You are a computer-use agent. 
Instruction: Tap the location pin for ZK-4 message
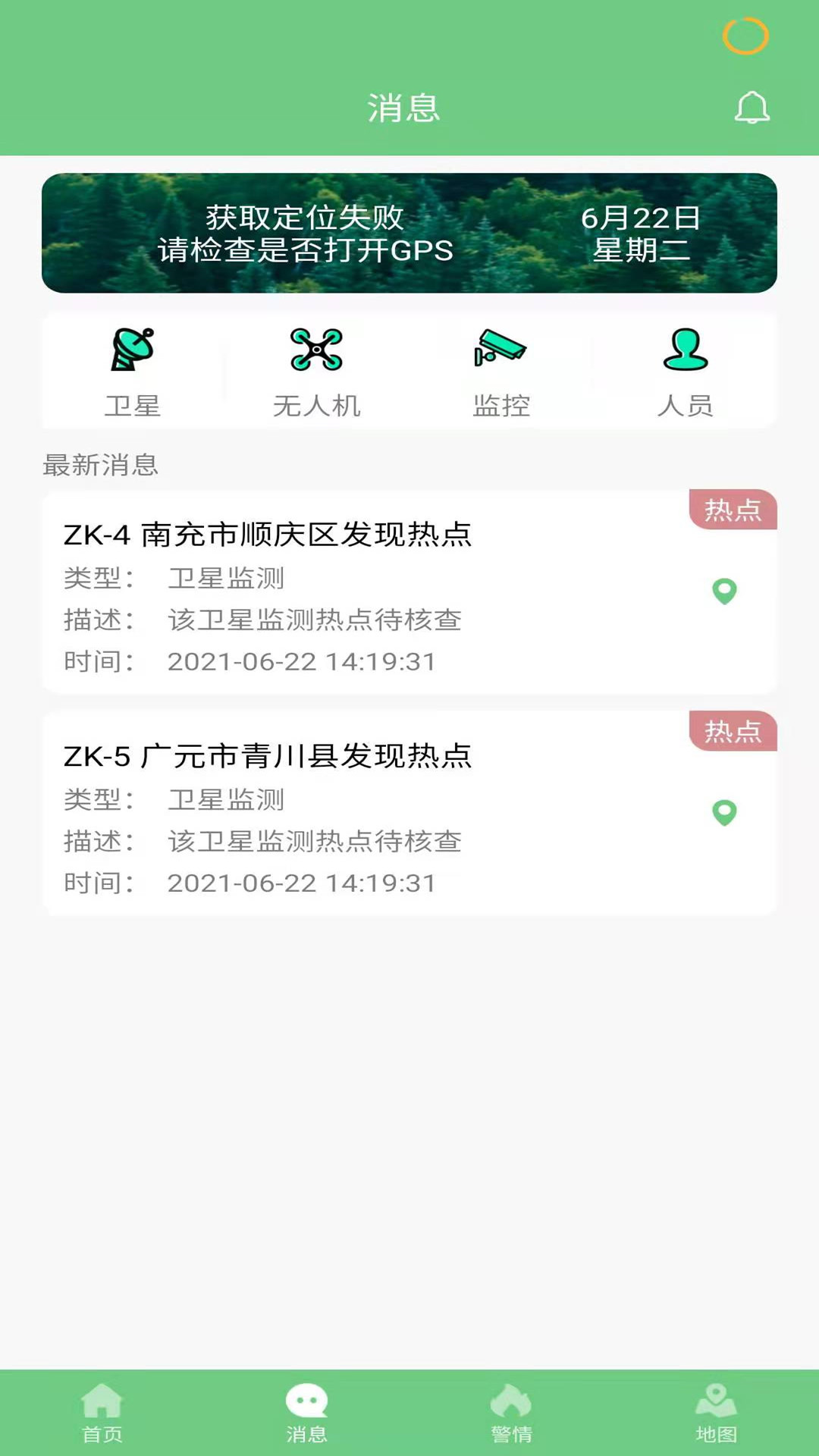click(x=724, y=591)
